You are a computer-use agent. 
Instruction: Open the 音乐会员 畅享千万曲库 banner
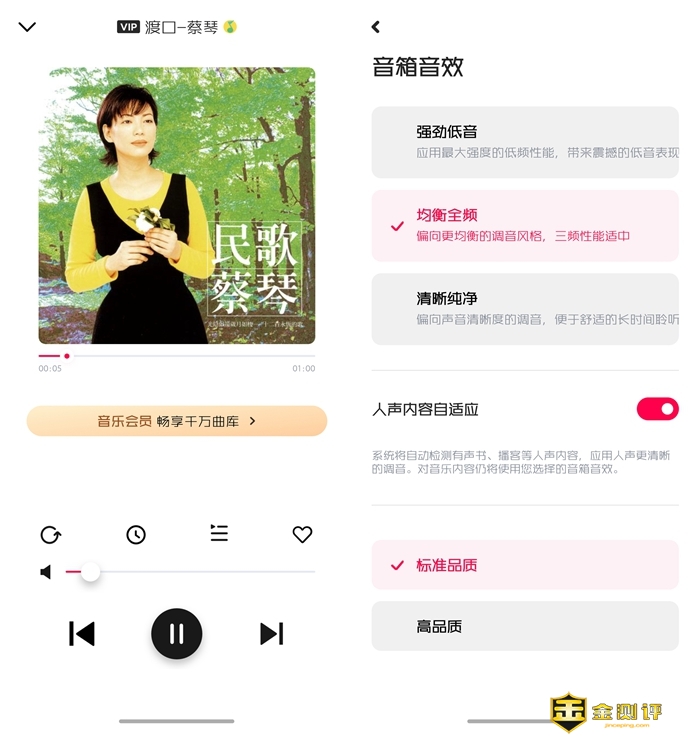(177, 421)
